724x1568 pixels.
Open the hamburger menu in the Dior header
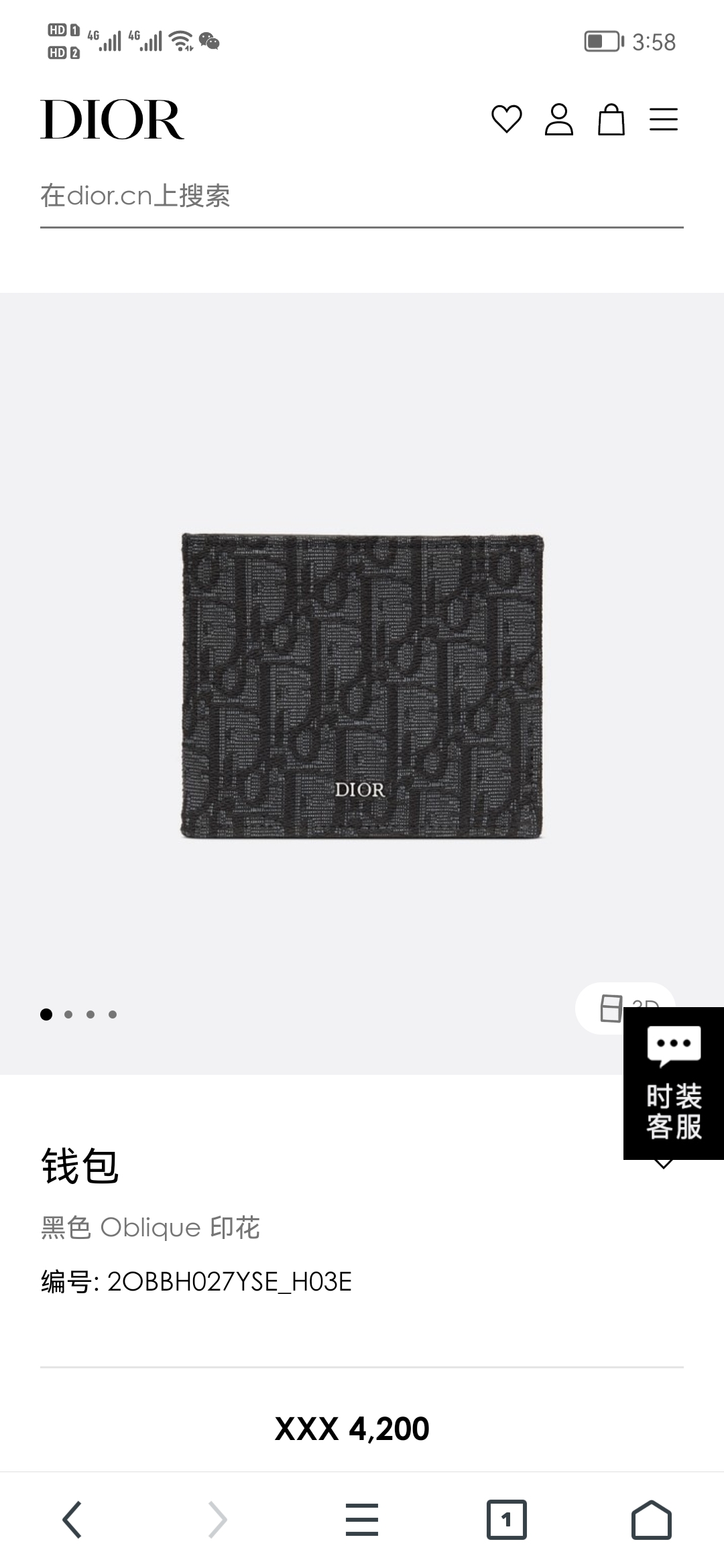pos(663,120)
